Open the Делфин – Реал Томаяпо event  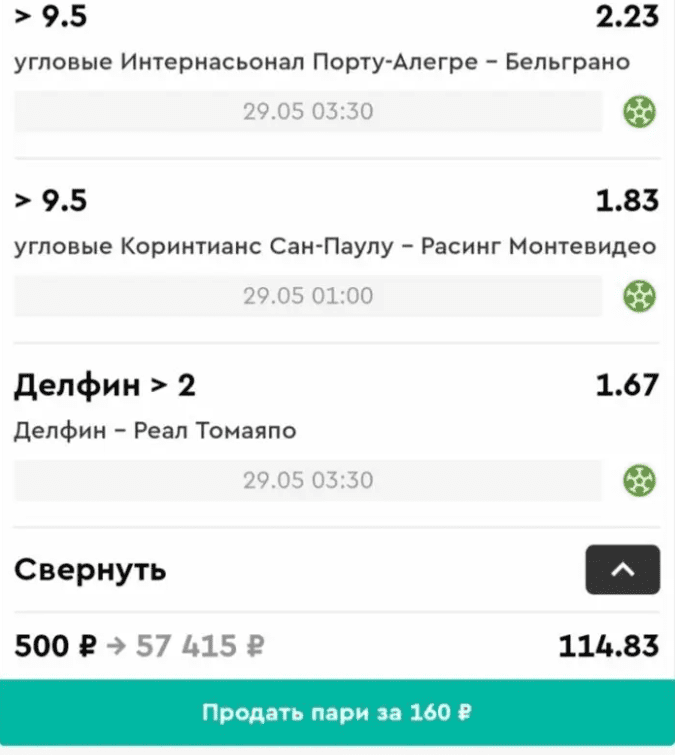156,432
